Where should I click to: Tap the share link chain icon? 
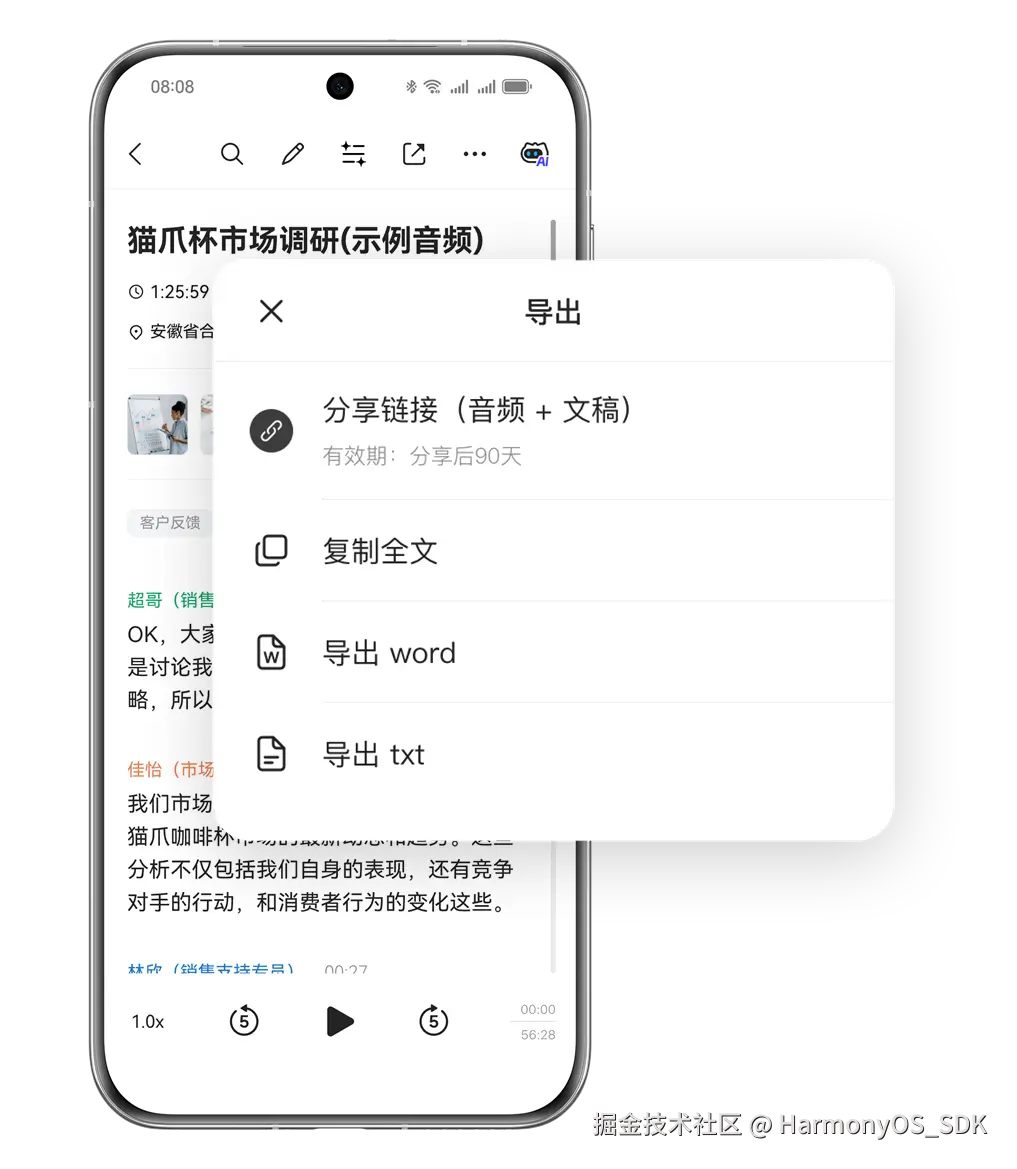pos(271,430)
